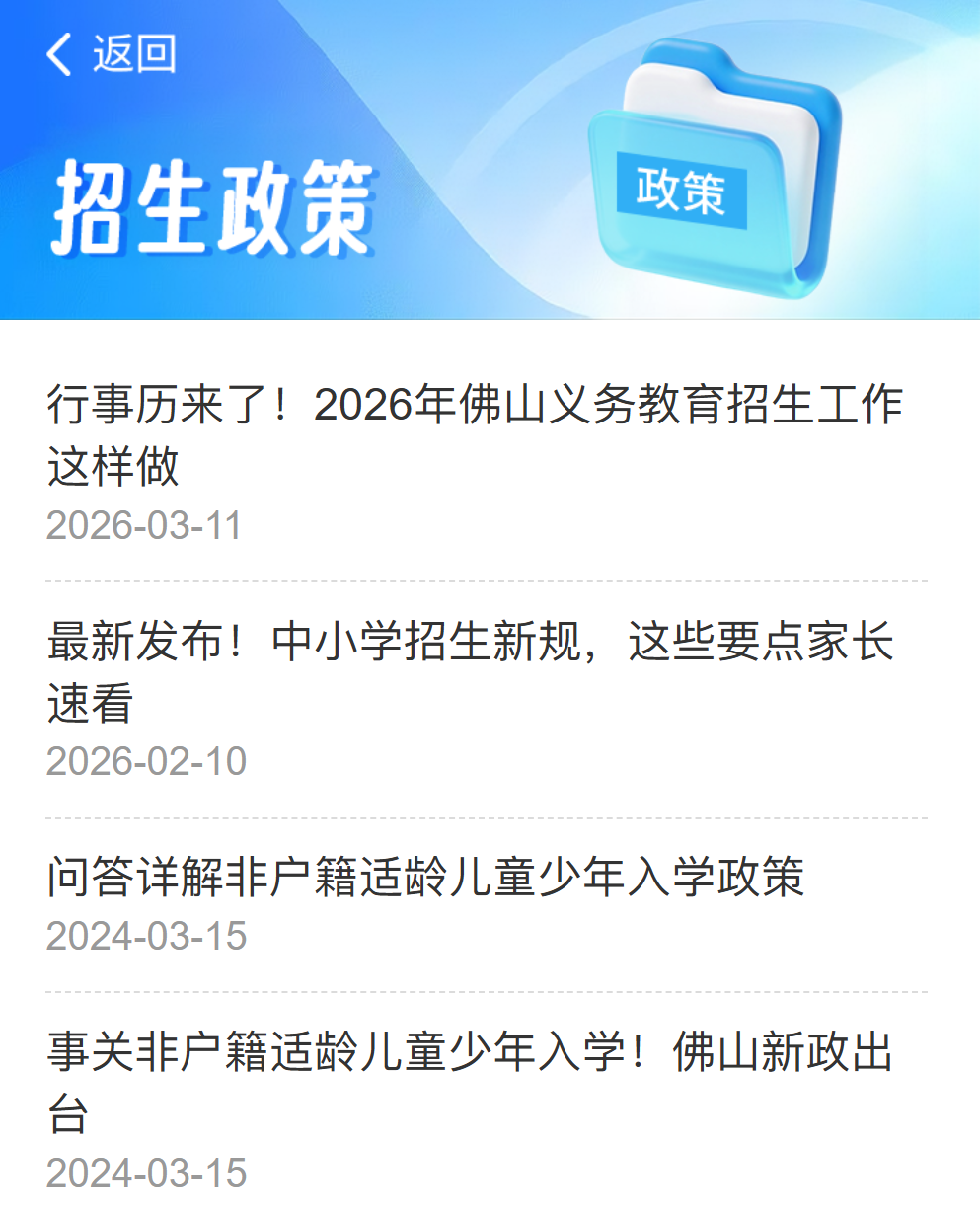Screen dimensions: 980x1227
Task: Open the 2026年佛山义务教育招生工作 article
Action: pos(474,434)
